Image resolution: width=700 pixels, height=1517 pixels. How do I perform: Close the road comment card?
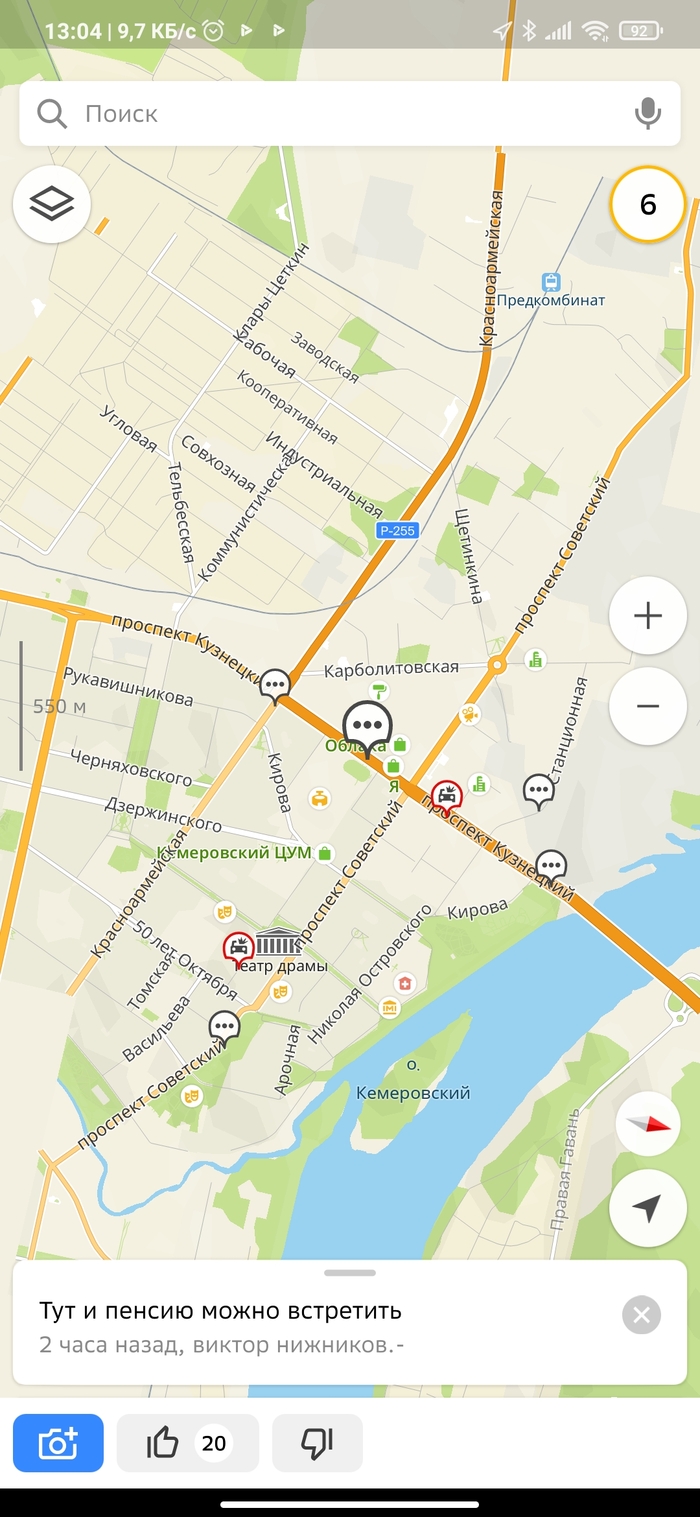pos(641,1315)
